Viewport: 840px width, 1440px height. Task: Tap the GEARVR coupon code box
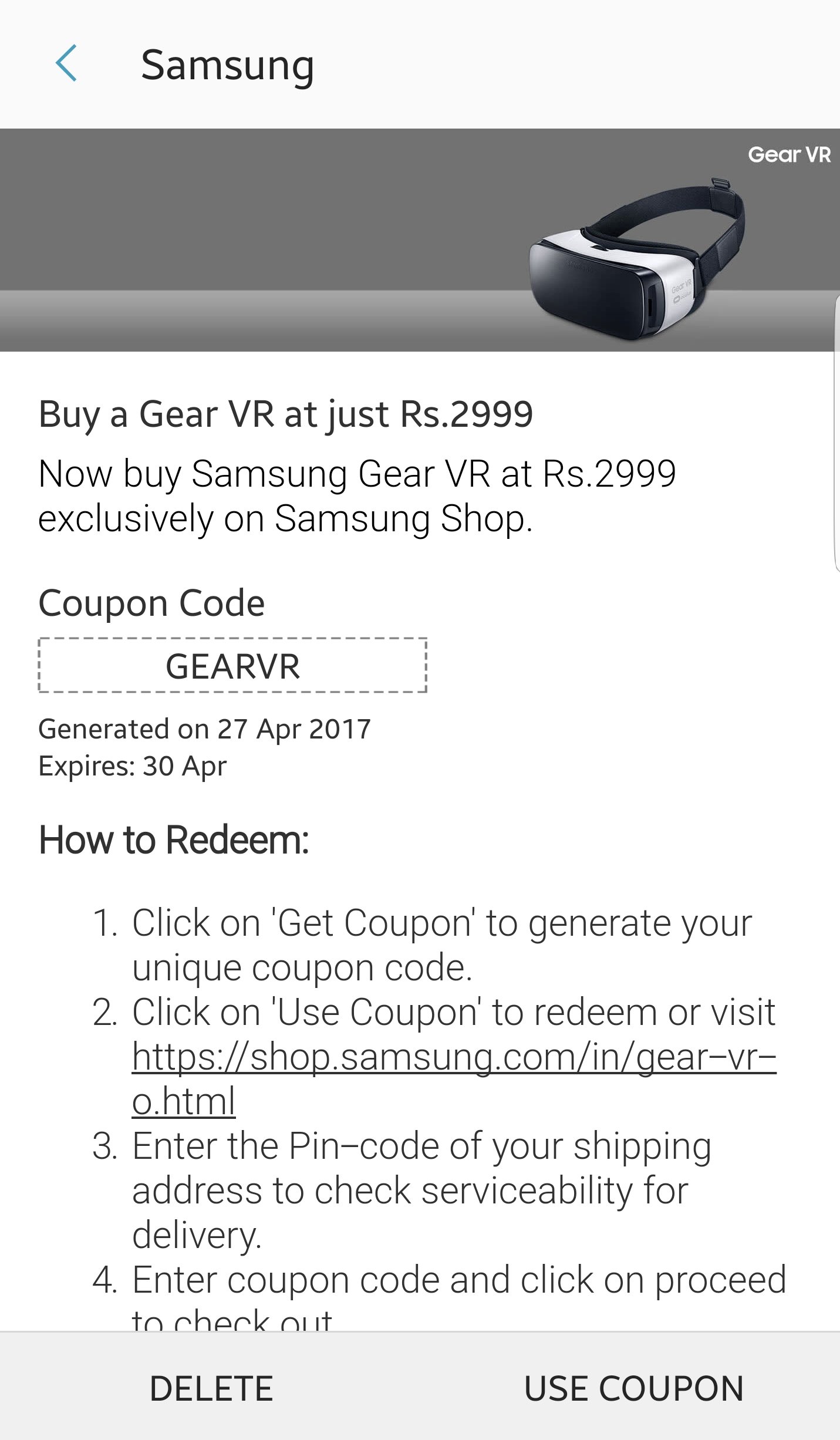pyautogui.click(x=232, y=666)
